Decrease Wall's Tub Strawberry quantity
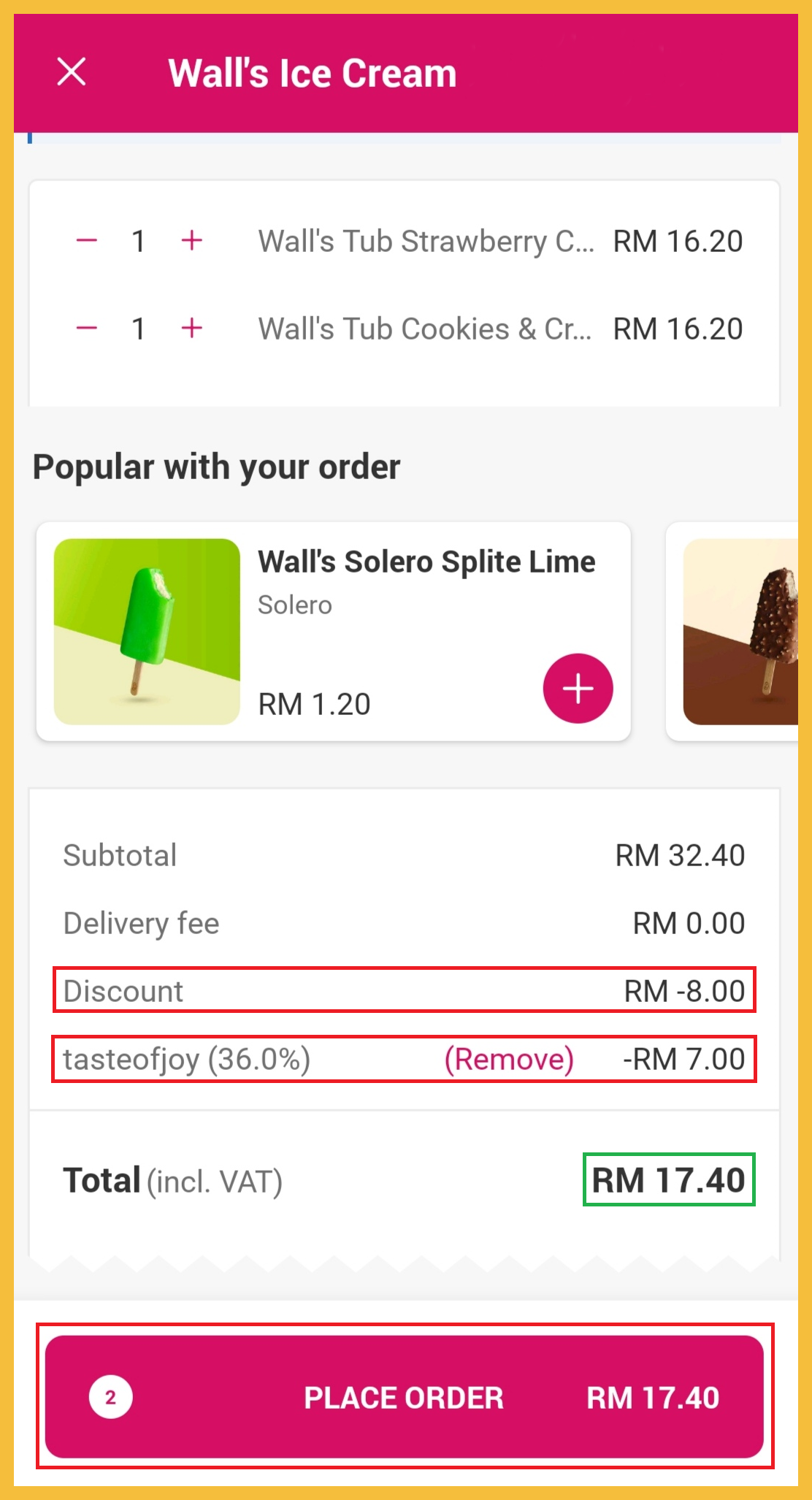The width and height of the screenshot is (812, 1500). (x=87, y=241)
